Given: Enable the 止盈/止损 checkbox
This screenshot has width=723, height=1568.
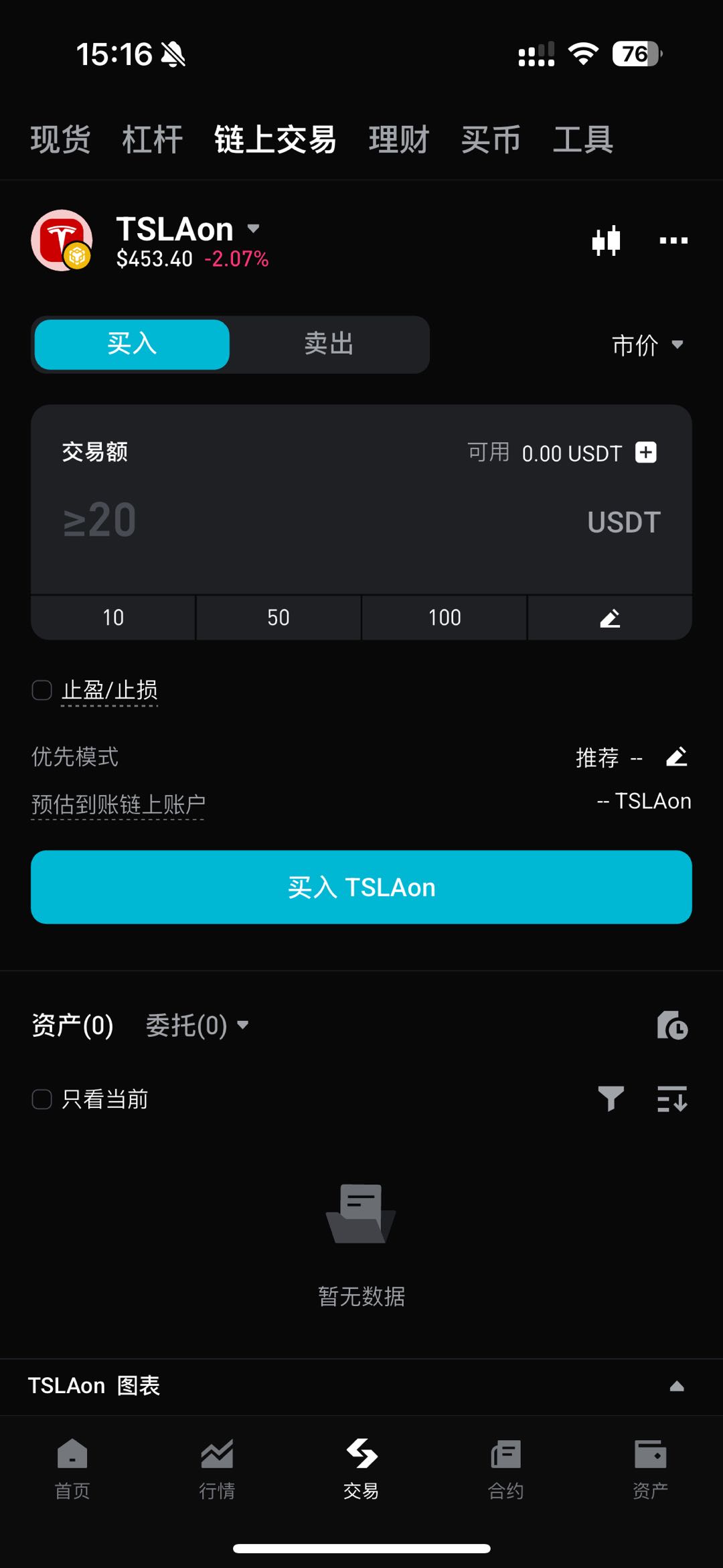Looking at the screenshot, I should click(x=42, y=690).
